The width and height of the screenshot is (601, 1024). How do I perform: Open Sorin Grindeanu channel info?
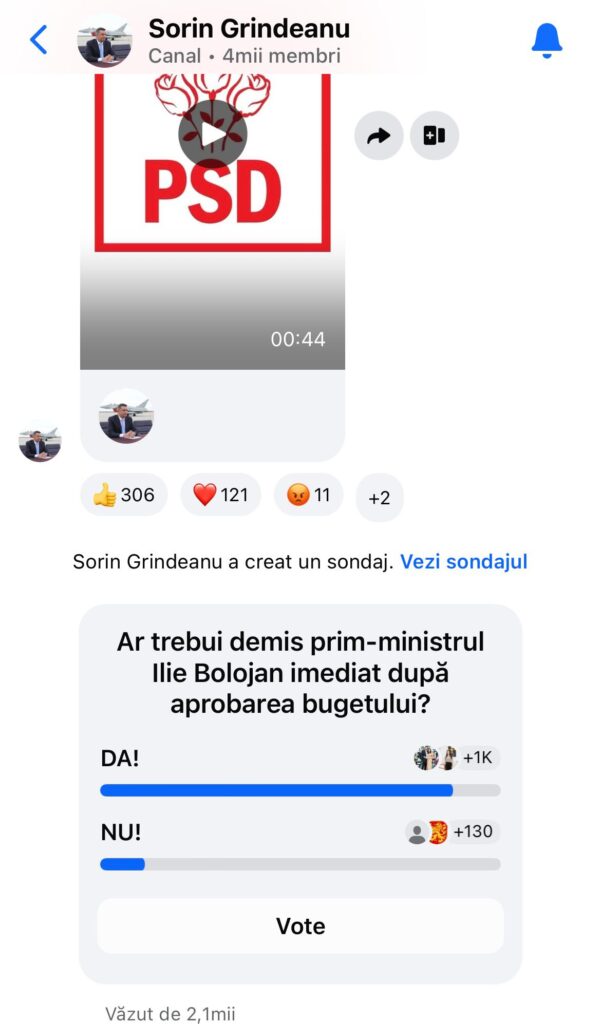point(248,41)
